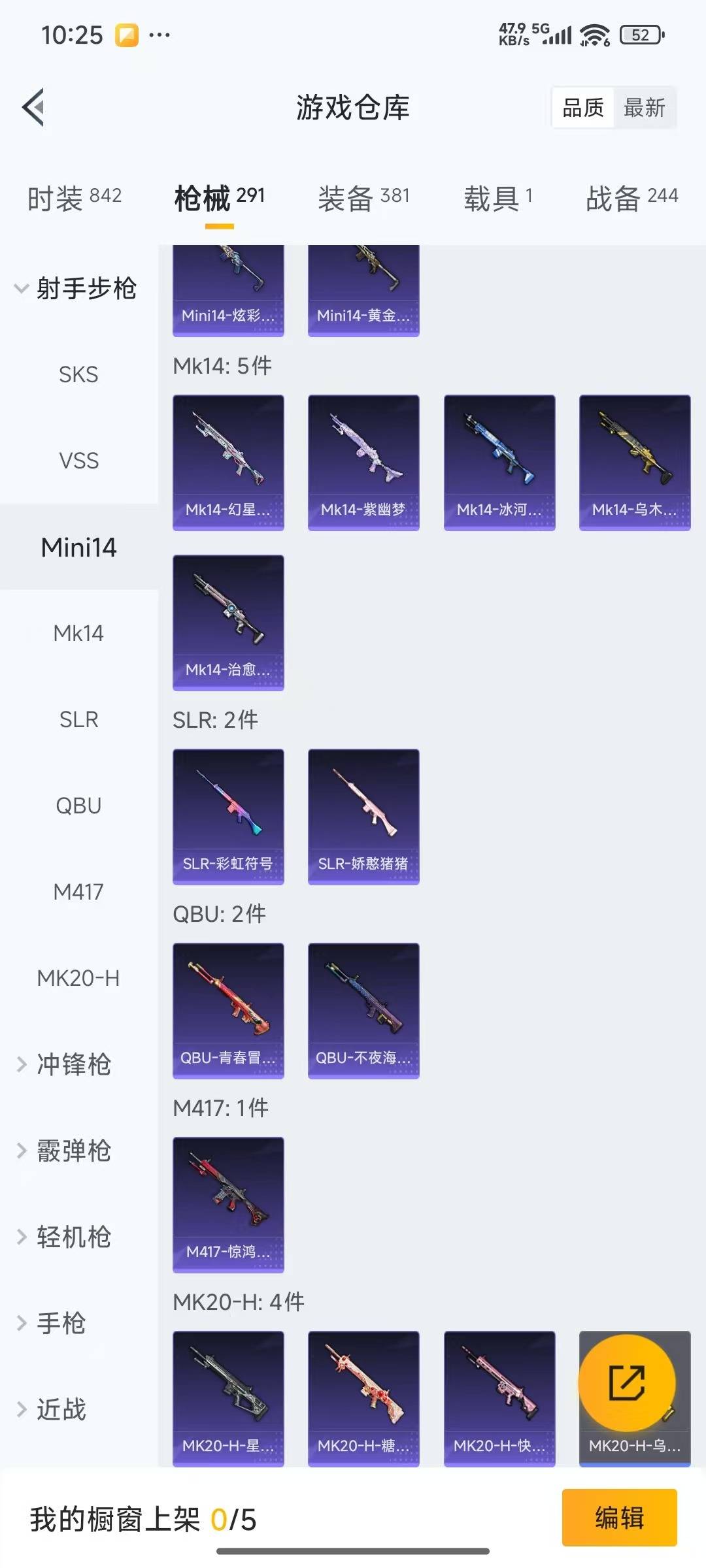The height and width of the screenshot is (1568, 706).
Task: Collapse the 射手步枪 category
Action: coord(75,288)
